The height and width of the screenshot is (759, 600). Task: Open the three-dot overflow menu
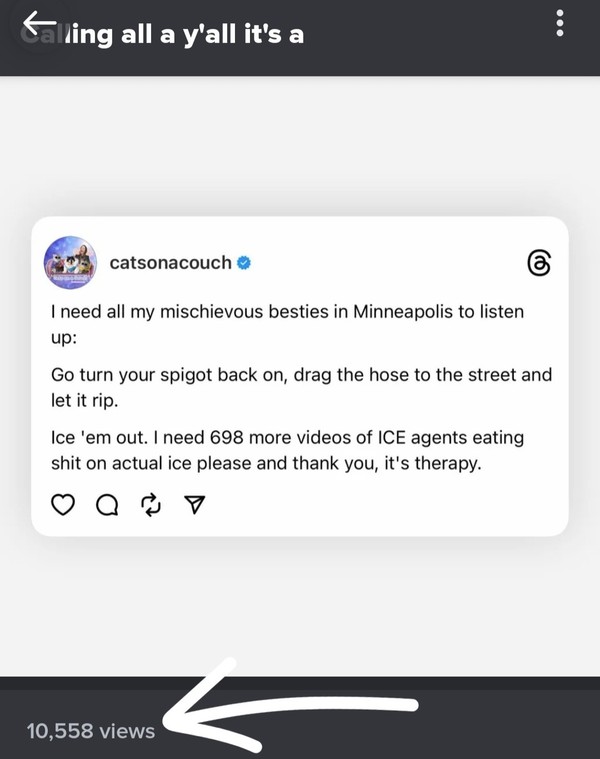[x=560, y=22]
